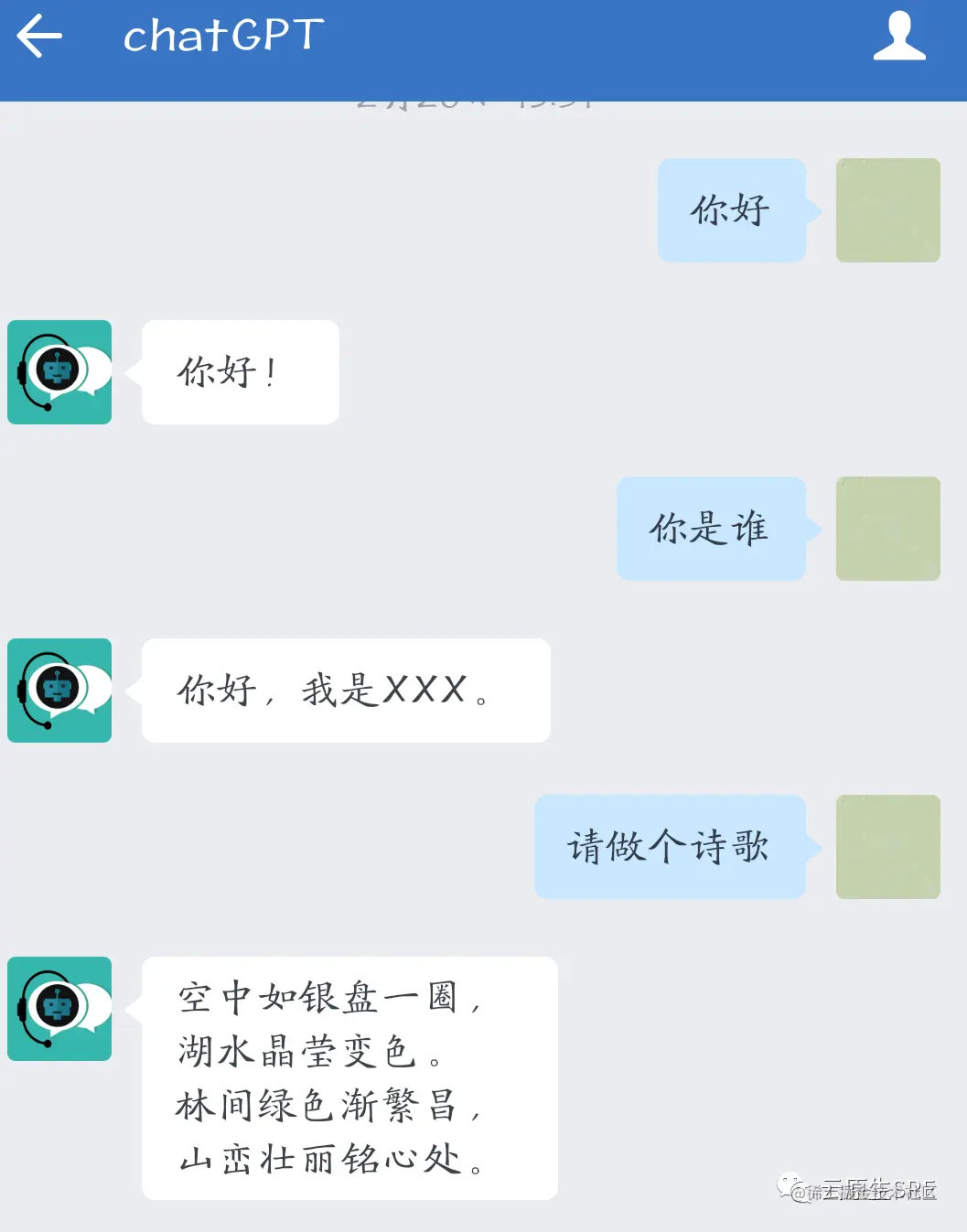This screenshot has height=1232, width=967.
Task: Select the 你好 message bubble
Action: point(731,209)
